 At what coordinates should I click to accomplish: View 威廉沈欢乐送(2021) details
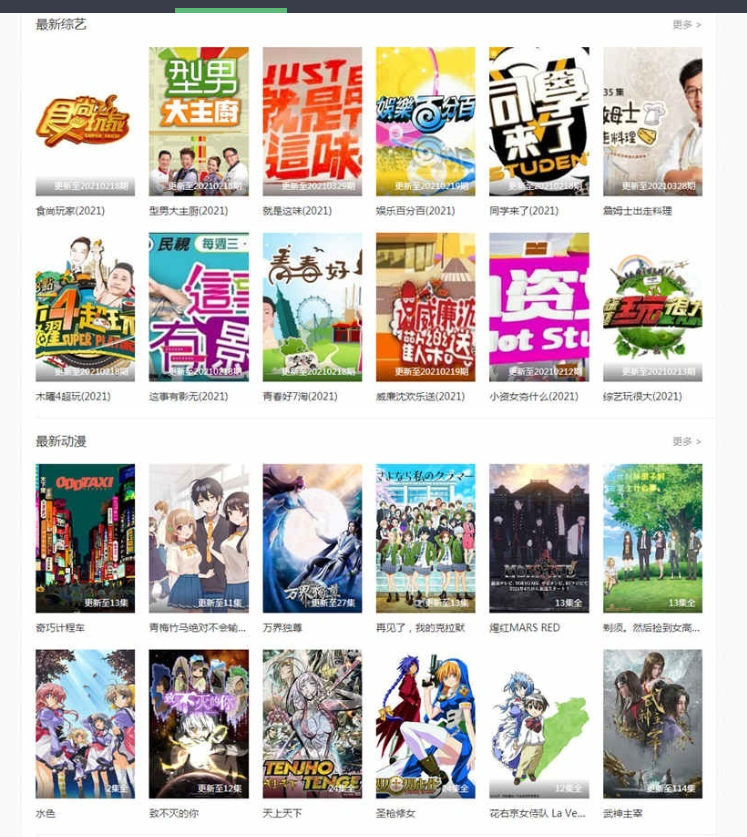click(425, 307)
